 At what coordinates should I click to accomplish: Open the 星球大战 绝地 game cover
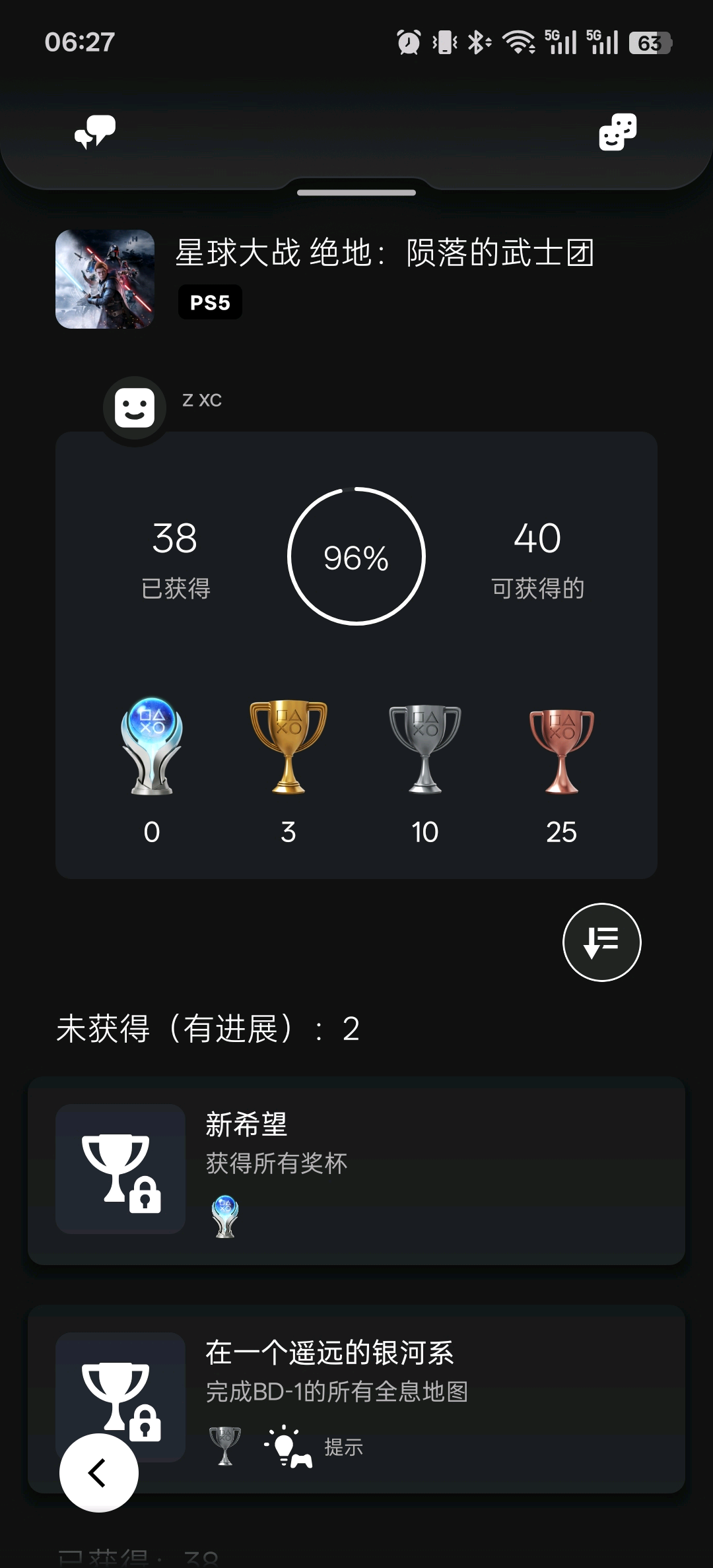coord(105,279)
